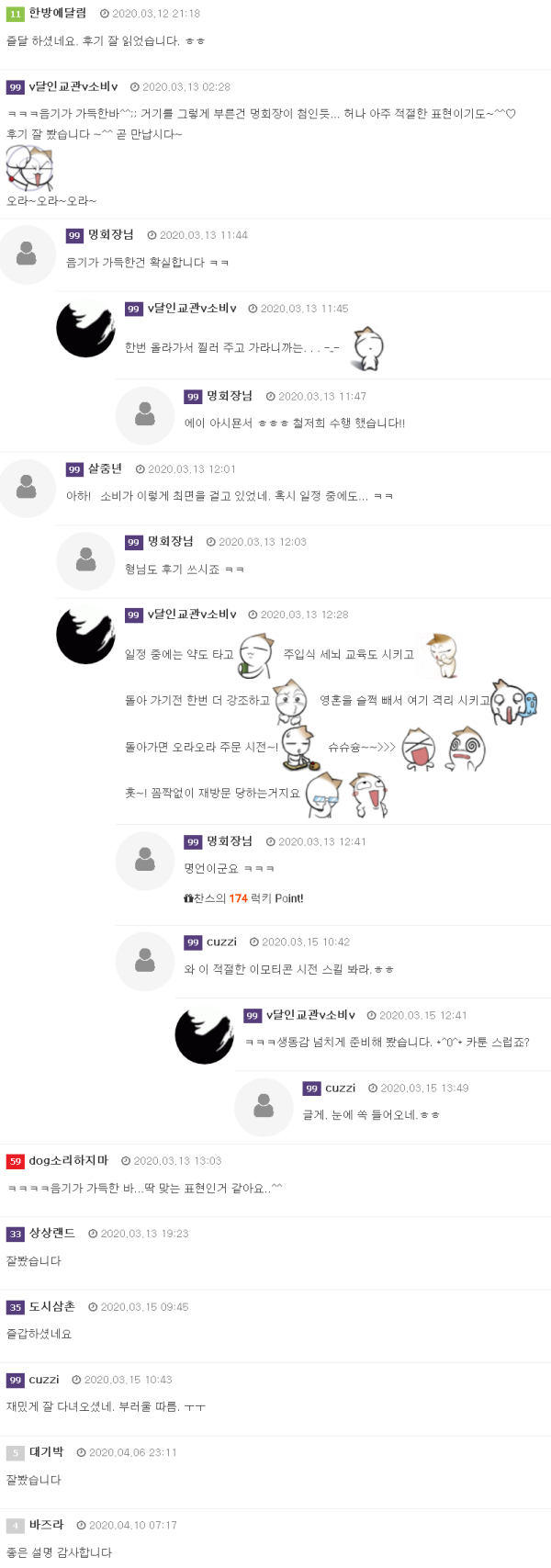Tap cuzzi's name on the 13:49 reply
The image size is (551, 1568).
click(340, 1088)
